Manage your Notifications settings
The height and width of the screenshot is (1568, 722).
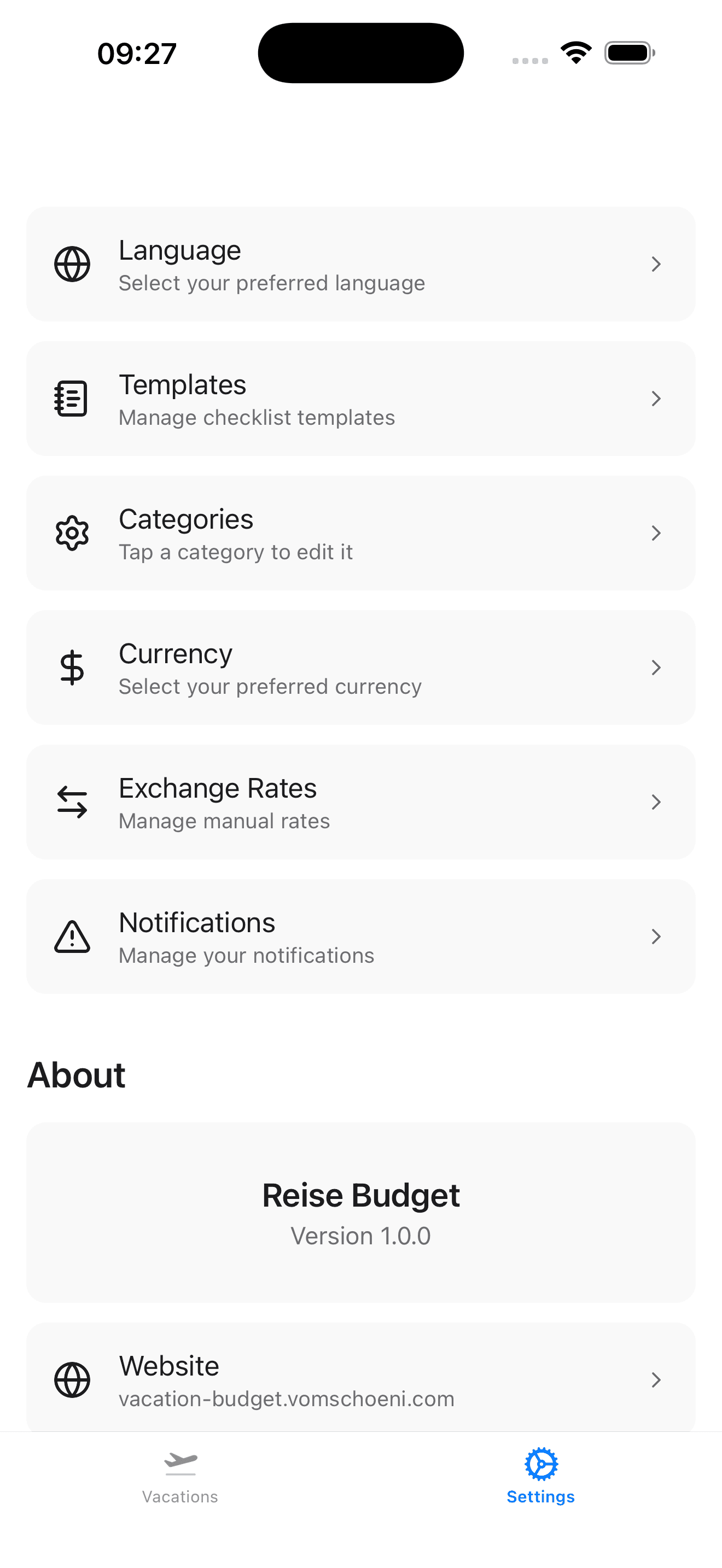[360, 937]
